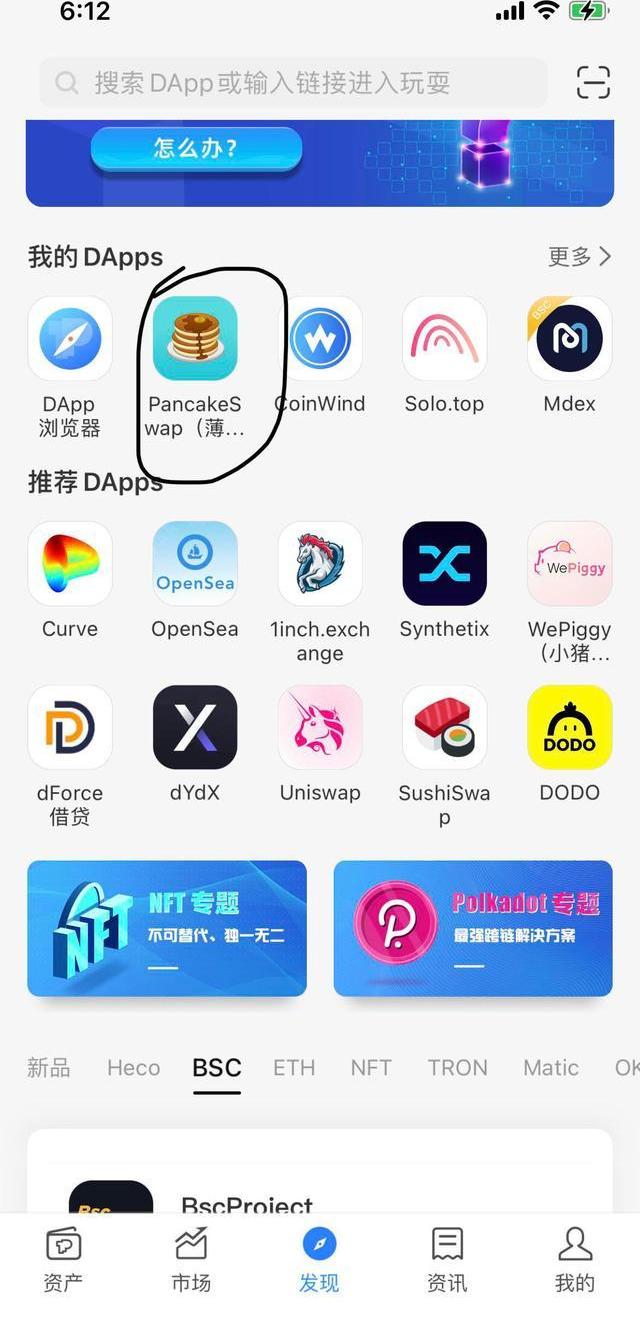Viewport: 640px width, 1325px height.
Task: Switch to the Heco category tab
Action: (x=133, y=1068)
